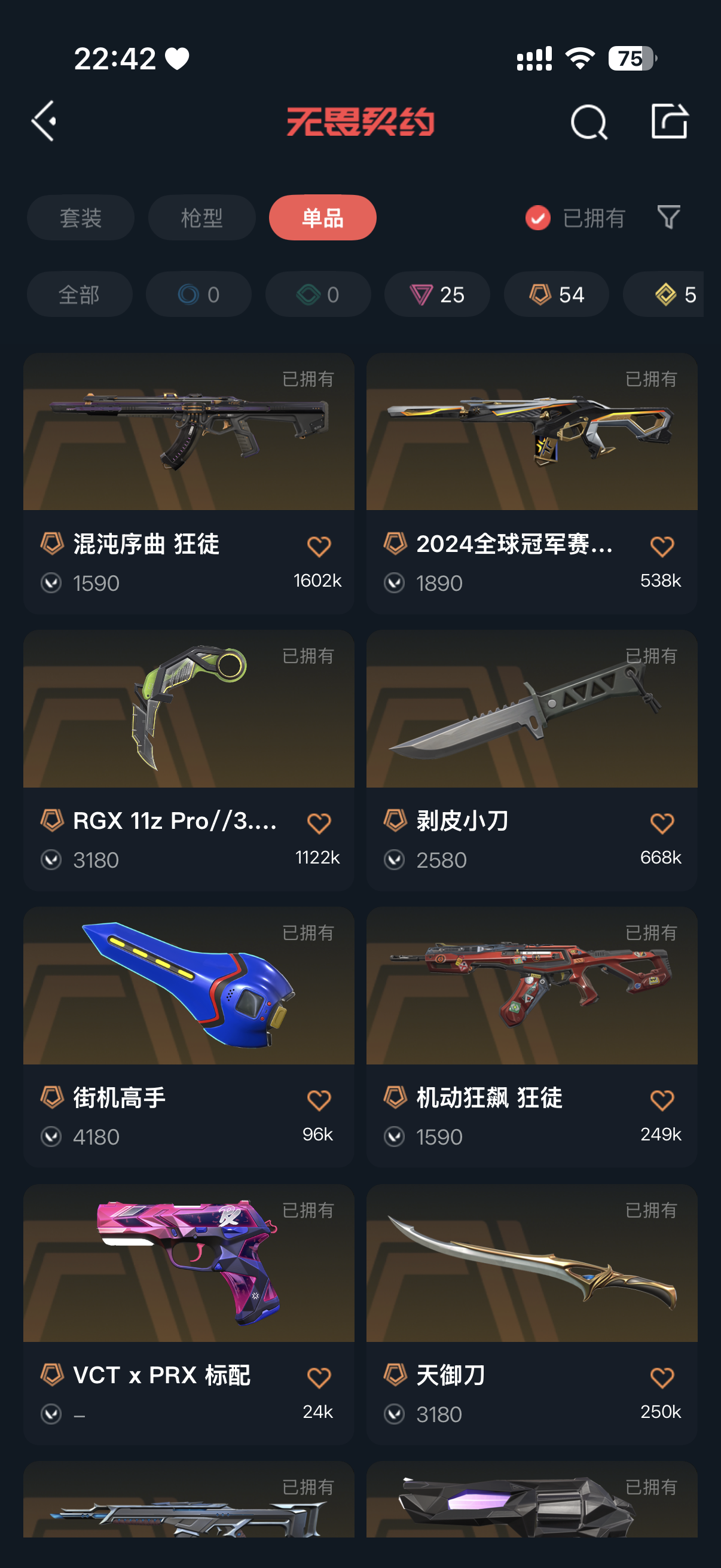Select the 单品 tab

(322, 218)
